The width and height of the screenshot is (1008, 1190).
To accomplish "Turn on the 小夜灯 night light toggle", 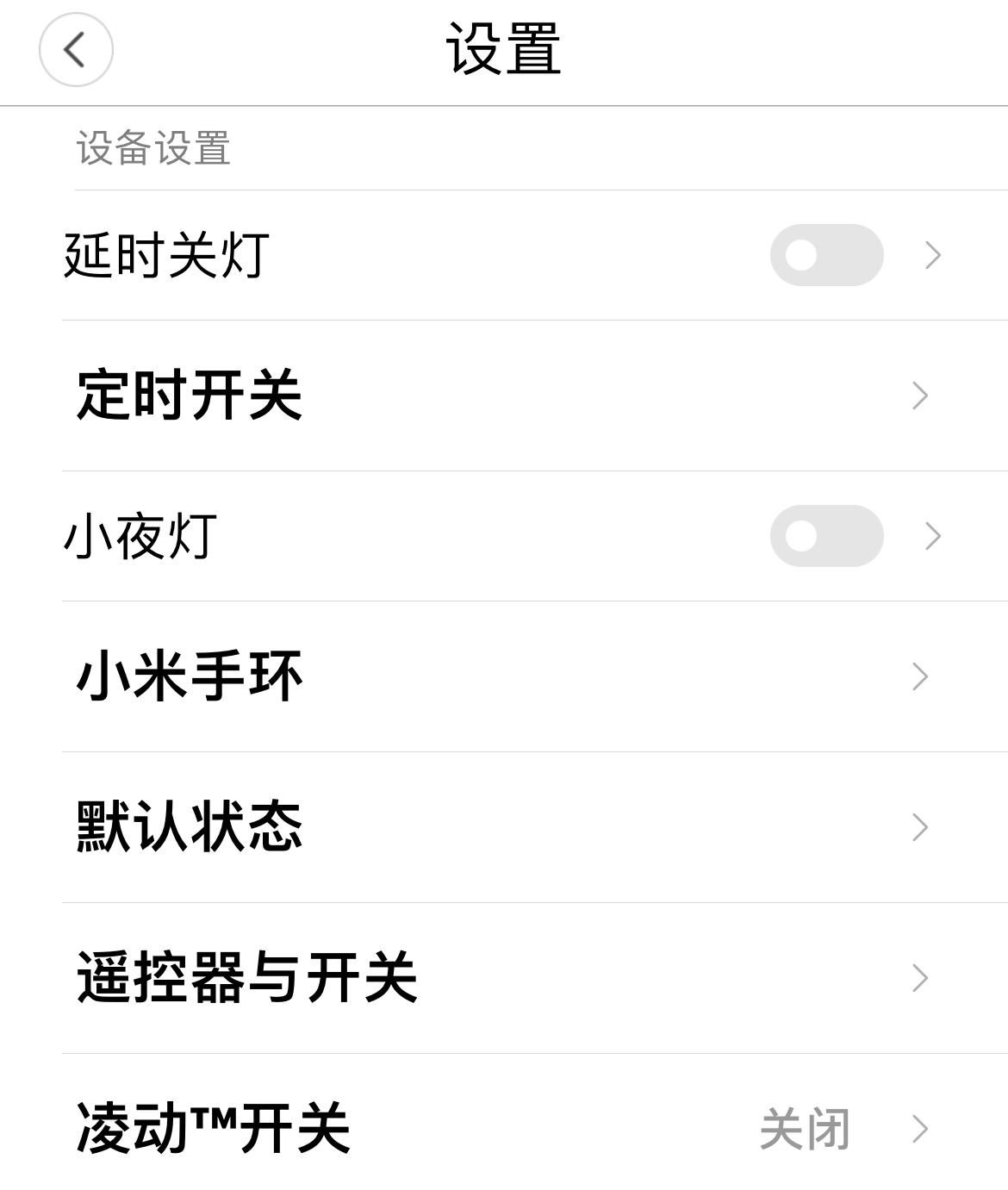I will 825,536.
